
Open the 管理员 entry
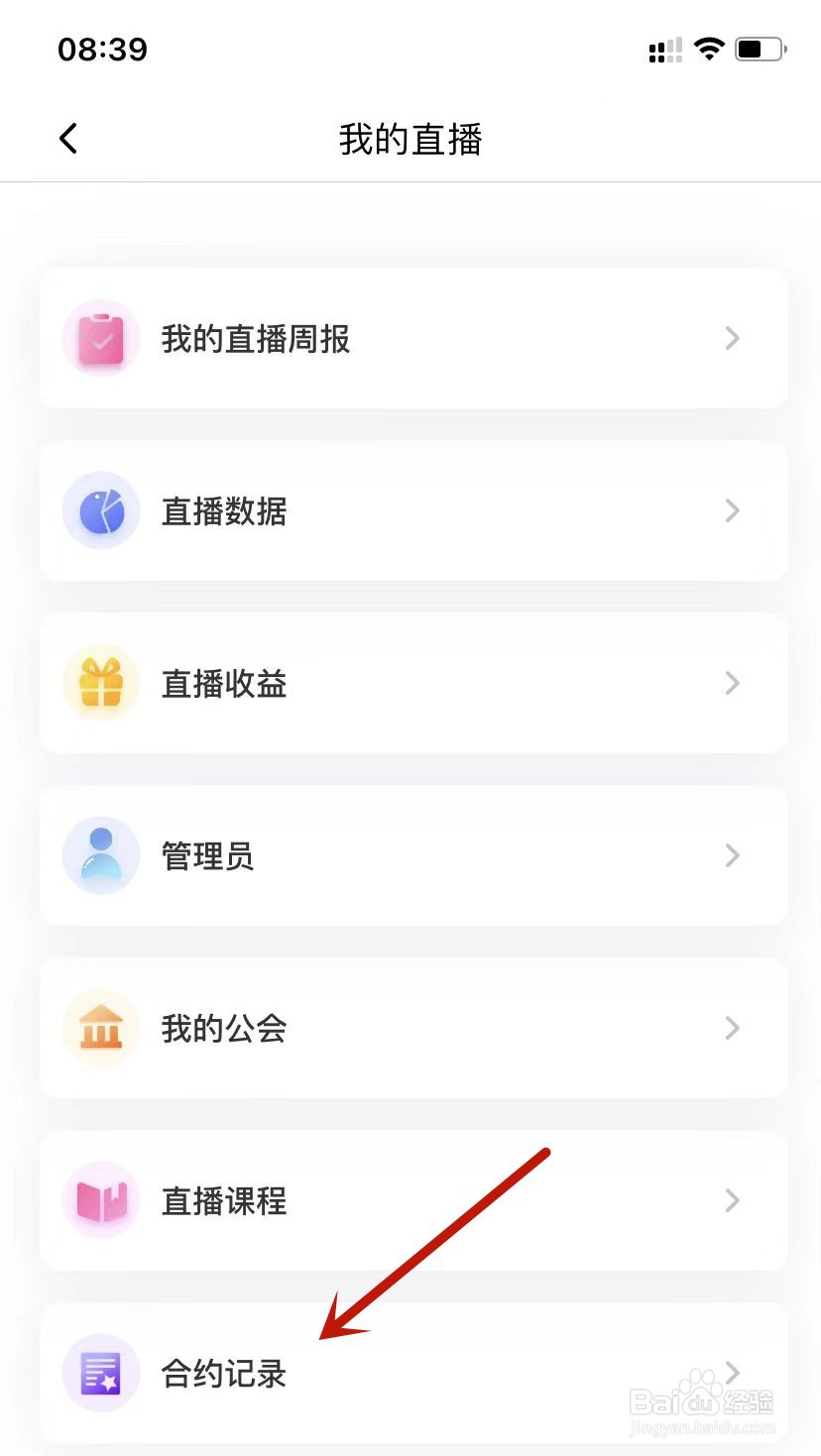coord(410,855)
